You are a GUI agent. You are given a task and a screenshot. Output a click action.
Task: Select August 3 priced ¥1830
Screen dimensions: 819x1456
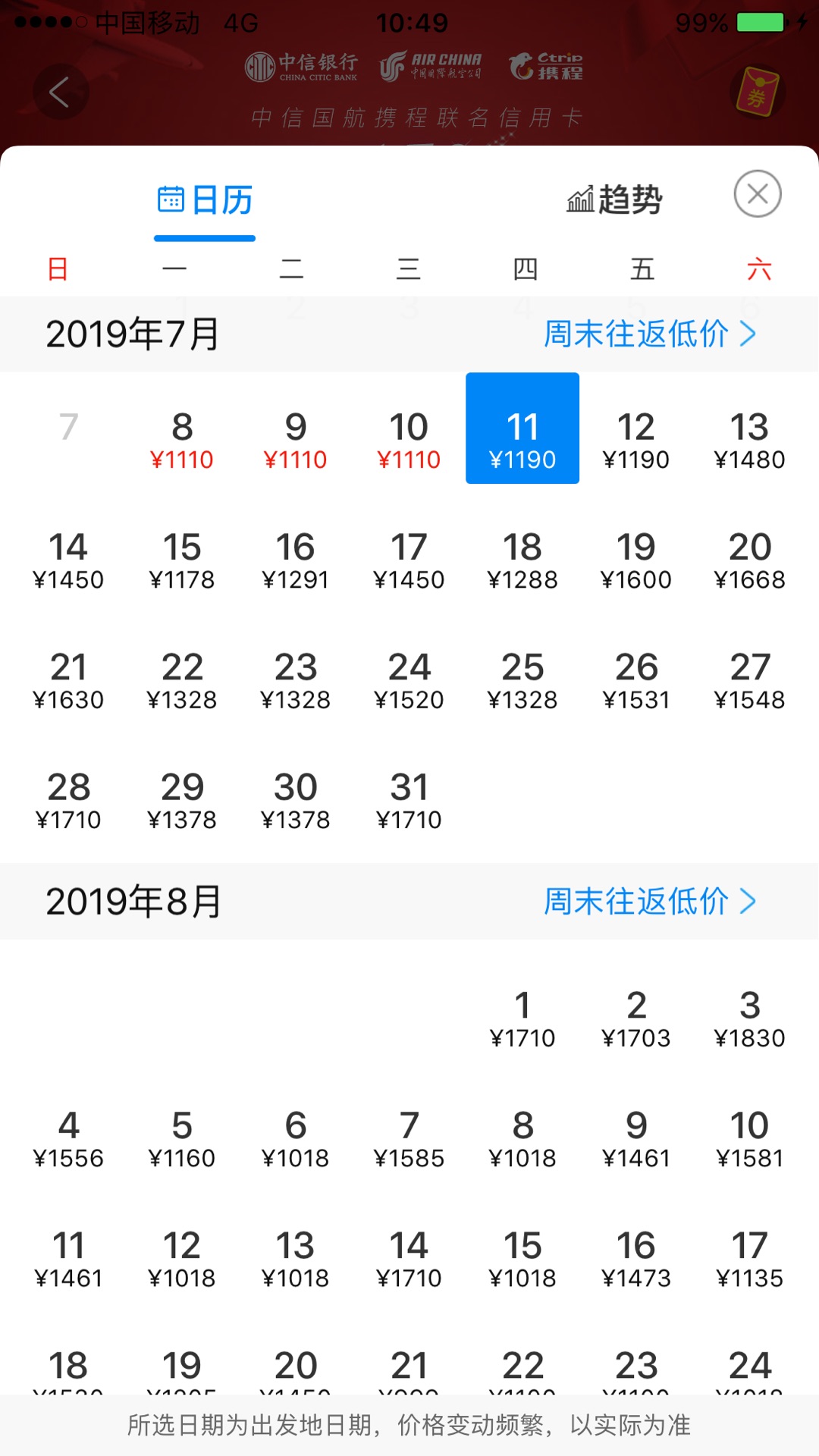[x=750, y=1018]
